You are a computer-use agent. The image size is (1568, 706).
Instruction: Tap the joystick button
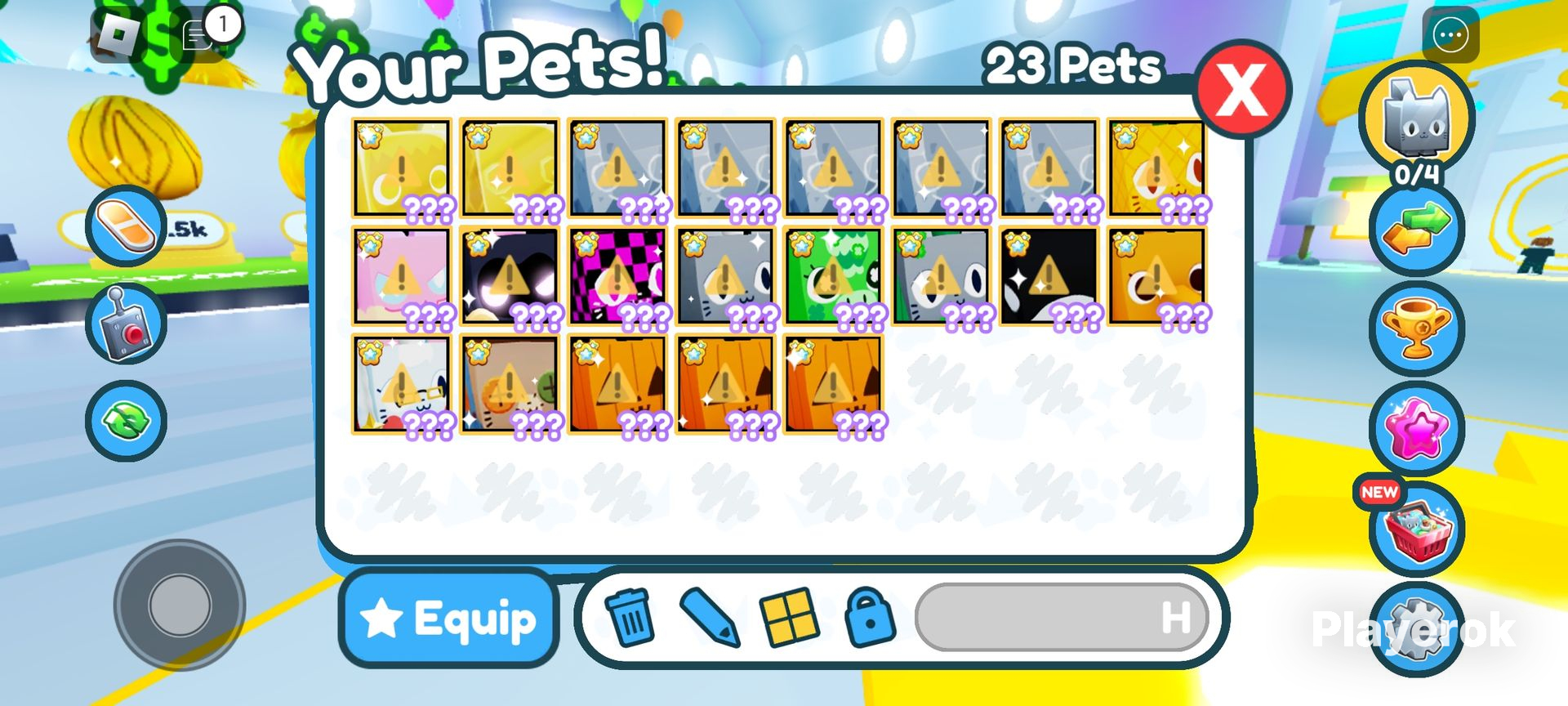tap(127, 324)
